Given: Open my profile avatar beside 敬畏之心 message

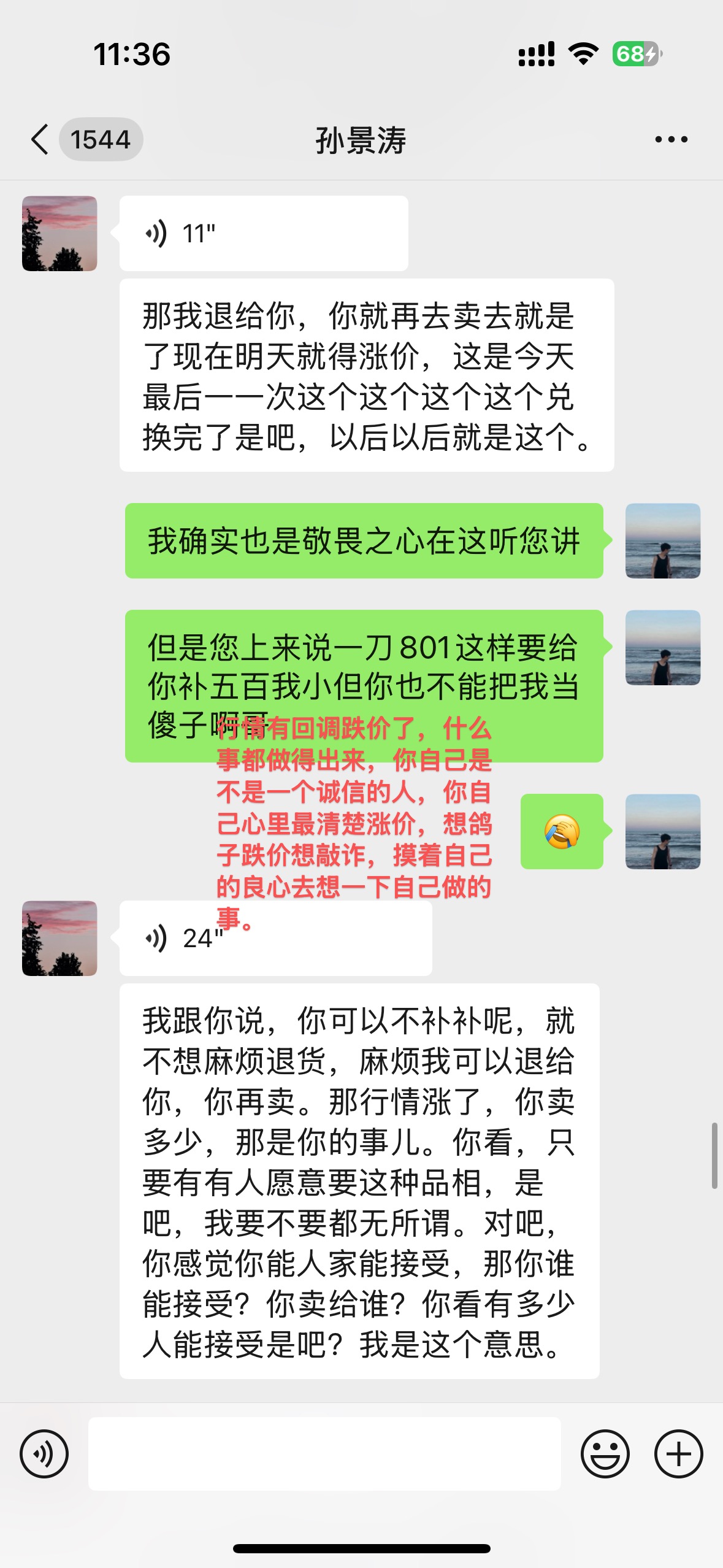Looking at the screenshot, I should click(663, 540).
